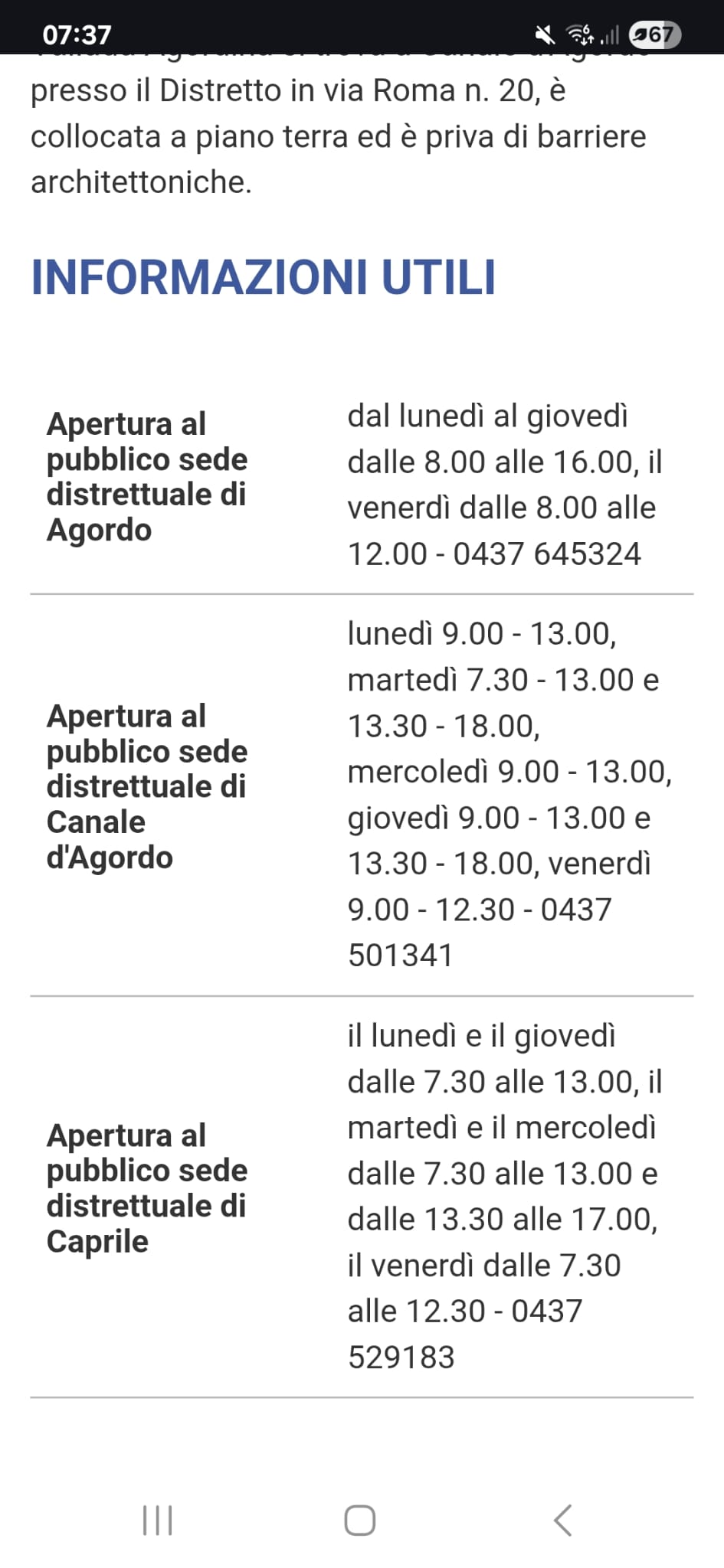The image size is (724, 1568).
Task: Tap the system home button
Action: 360,1520
